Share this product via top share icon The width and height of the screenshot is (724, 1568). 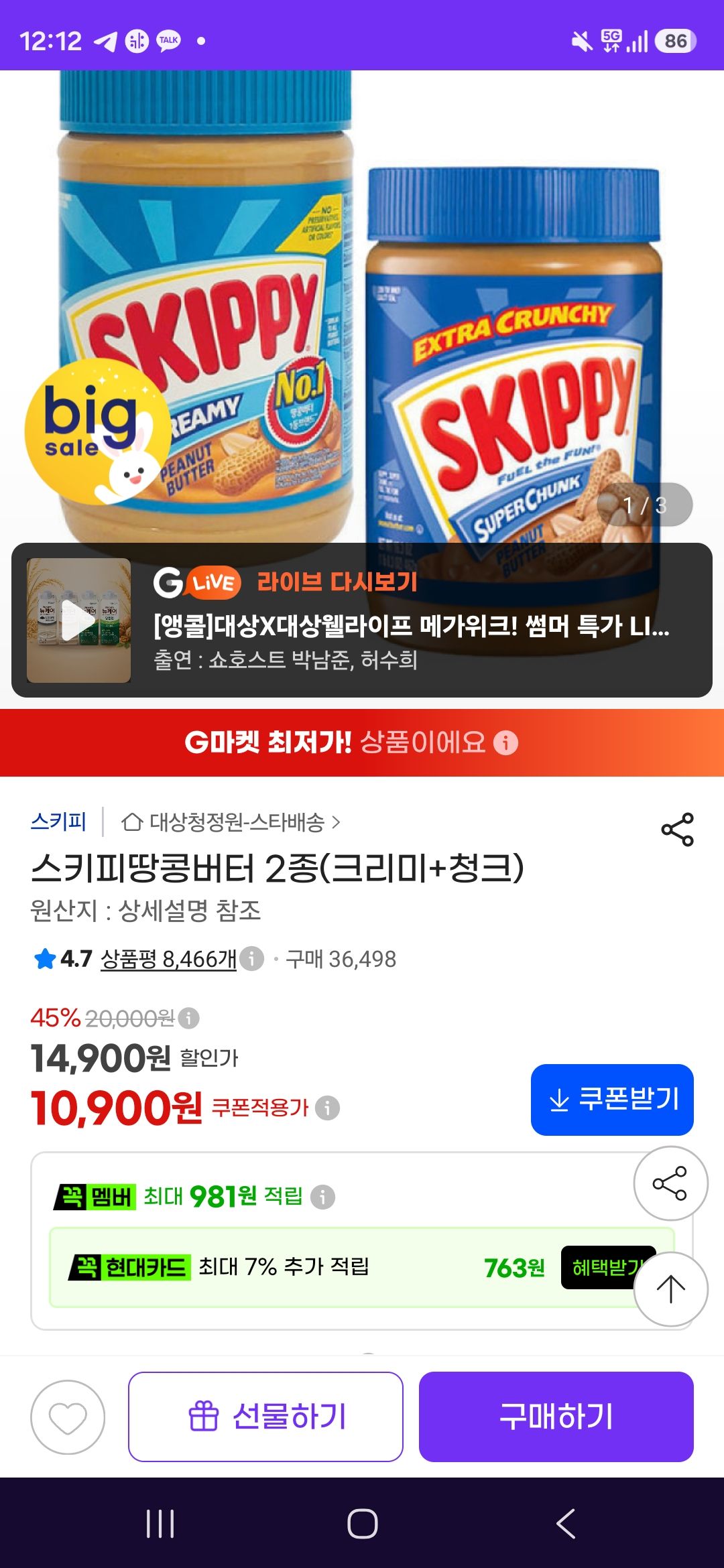click(x=677, y=830)
